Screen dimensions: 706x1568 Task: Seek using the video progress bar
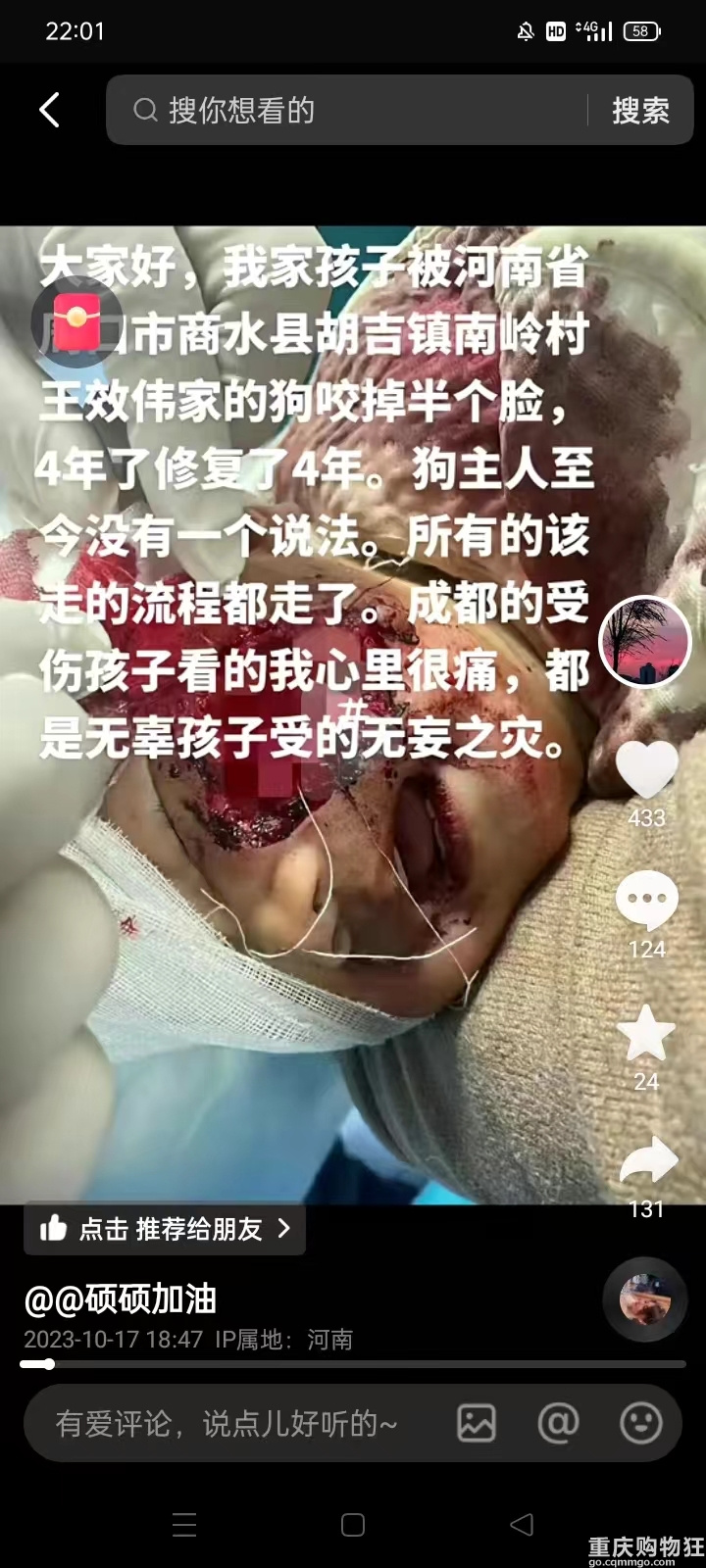pos(353,1364)
